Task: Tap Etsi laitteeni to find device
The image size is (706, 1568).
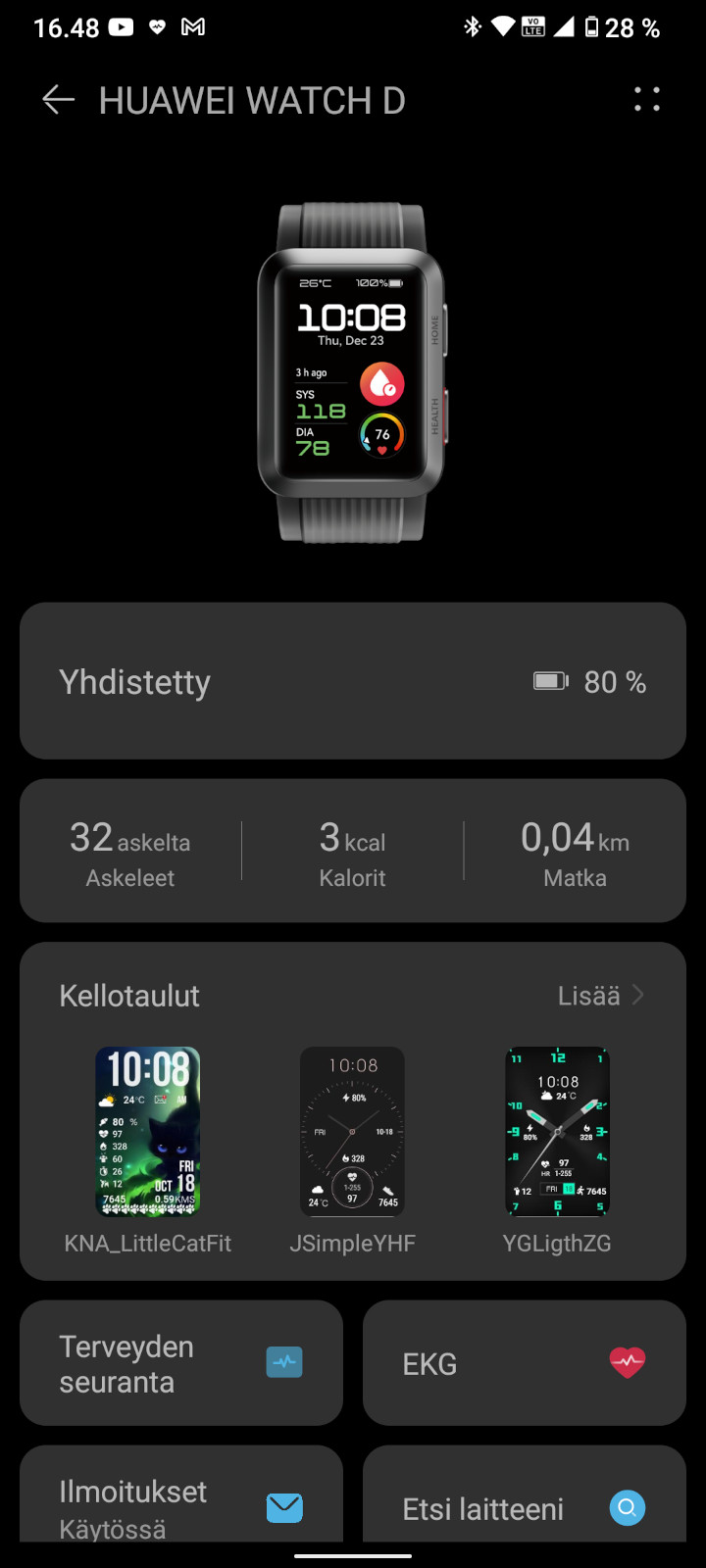Action: click(x=525, y=1494)
